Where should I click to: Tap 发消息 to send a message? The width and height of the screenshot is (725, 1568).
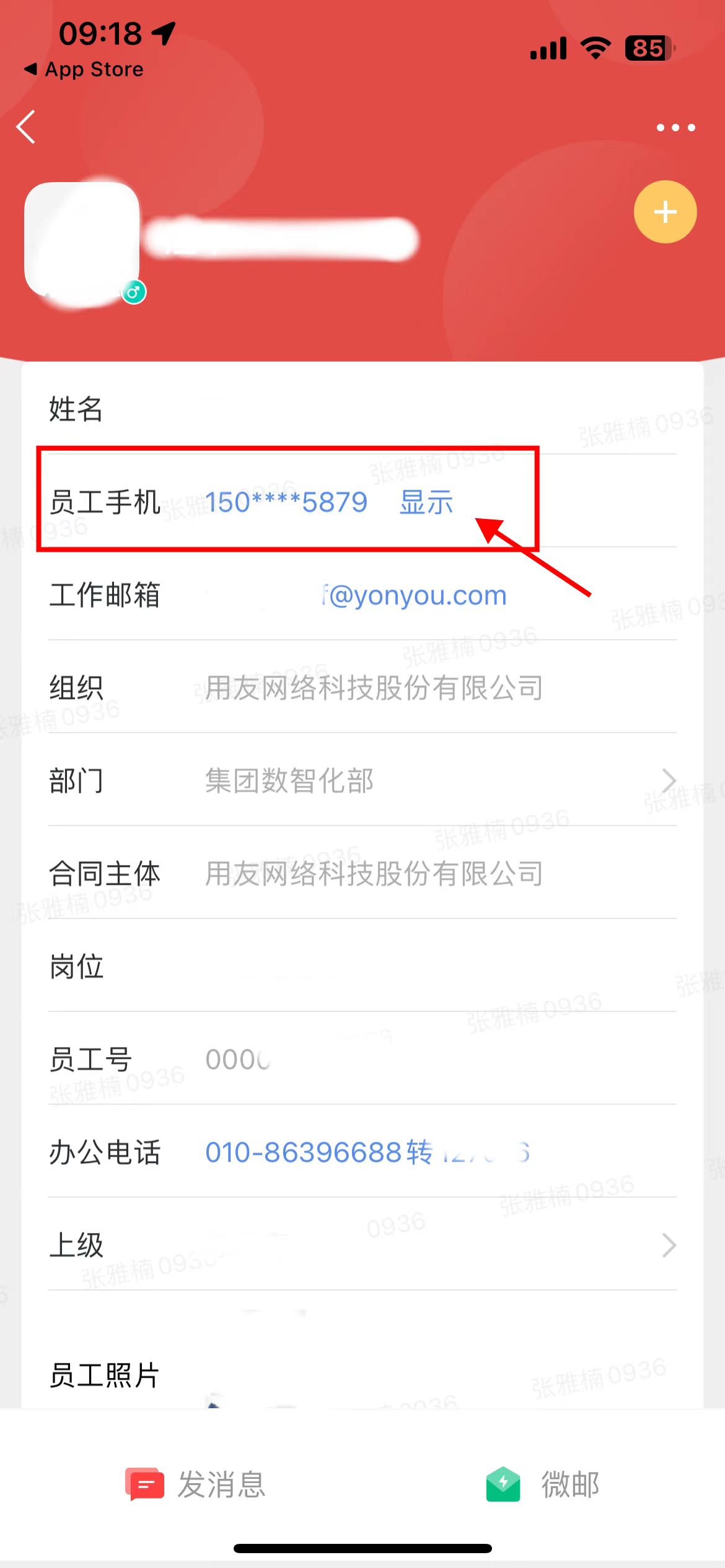click(x=196, y=1484)
